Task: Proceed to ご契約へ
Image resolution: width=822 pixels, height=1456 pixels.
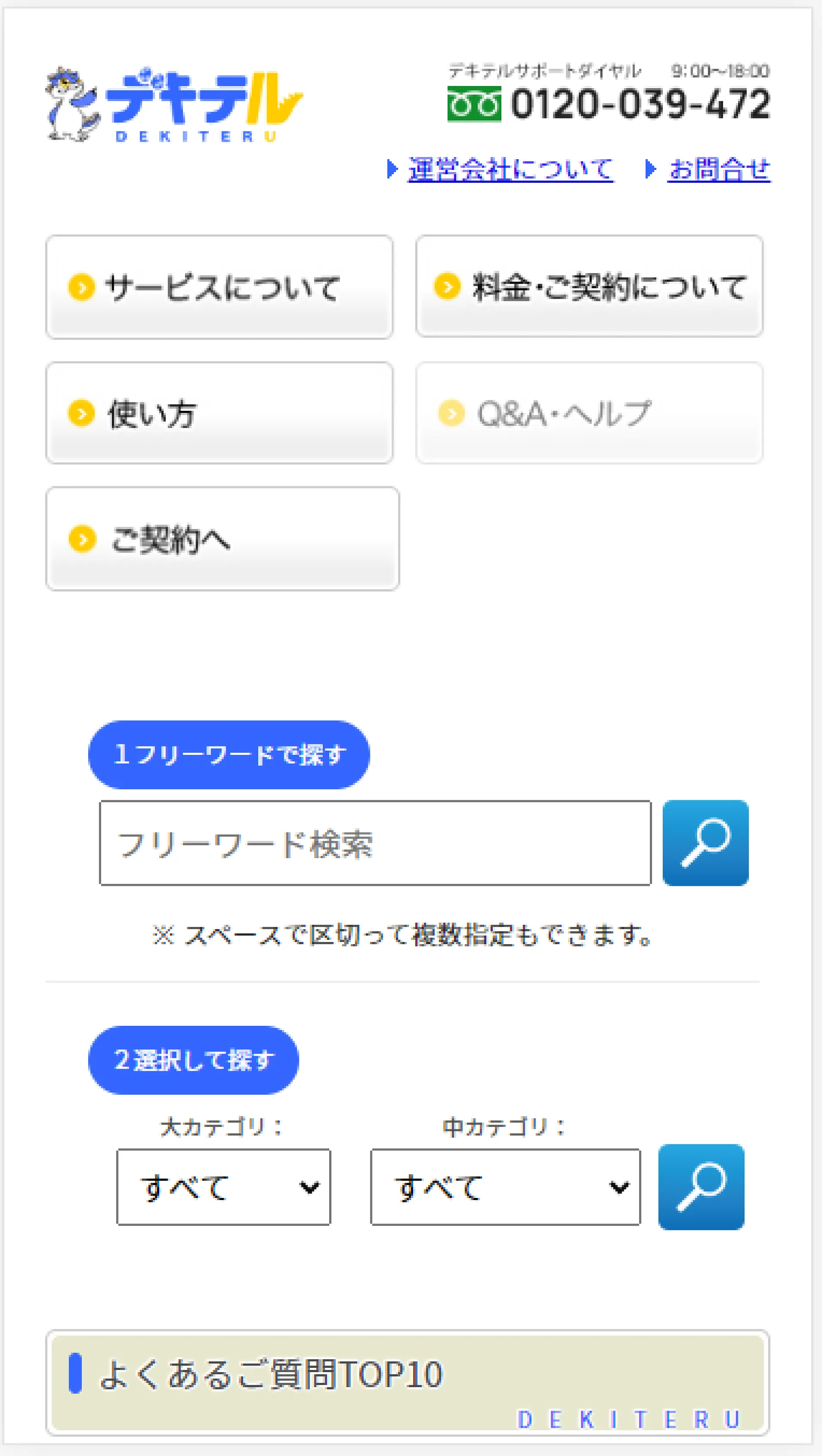Action: [x=223, y=539]
